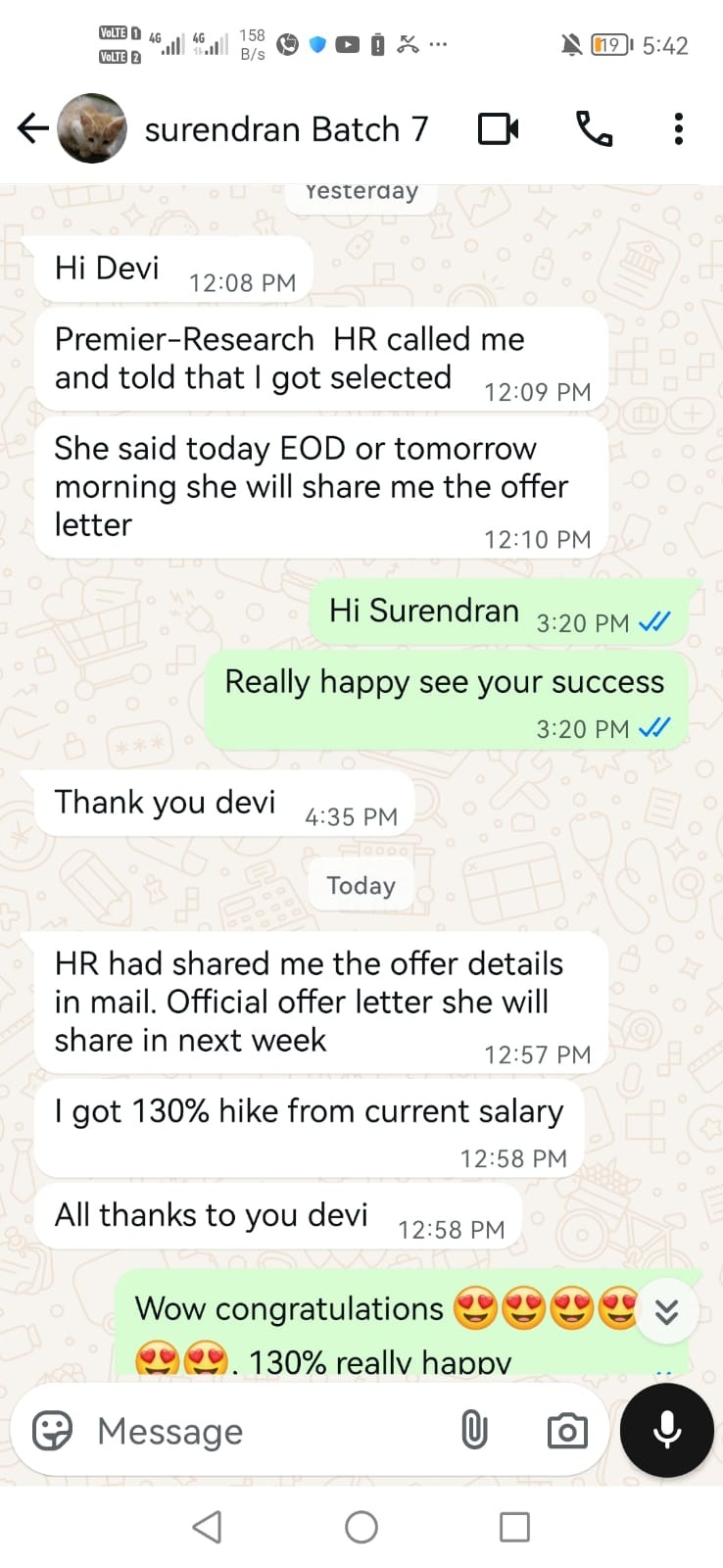
Task: Focus the Message text field
Action: 265,1431
